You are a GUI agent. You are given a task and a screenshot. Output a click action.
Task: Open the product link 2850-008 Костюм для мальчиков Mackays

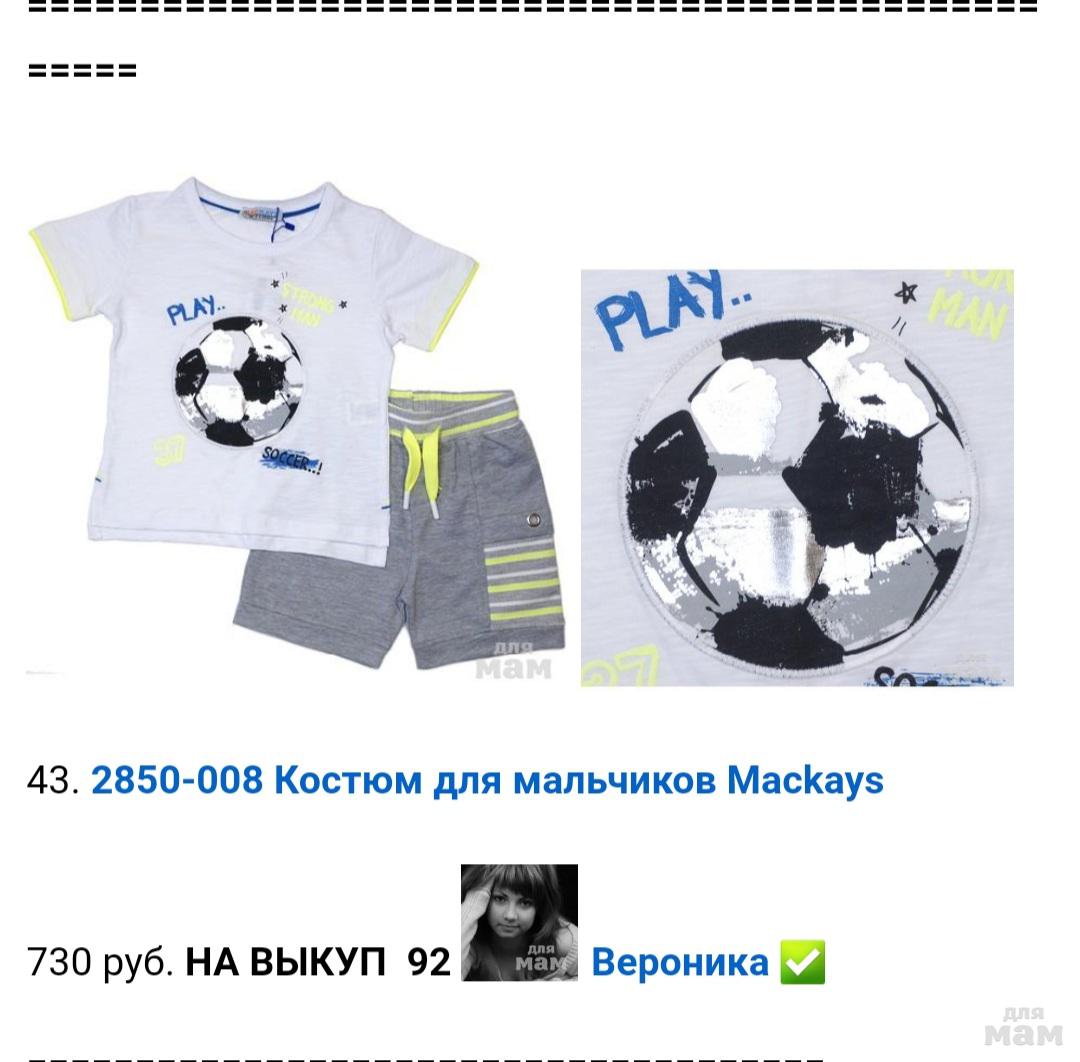tap(487, 781)
